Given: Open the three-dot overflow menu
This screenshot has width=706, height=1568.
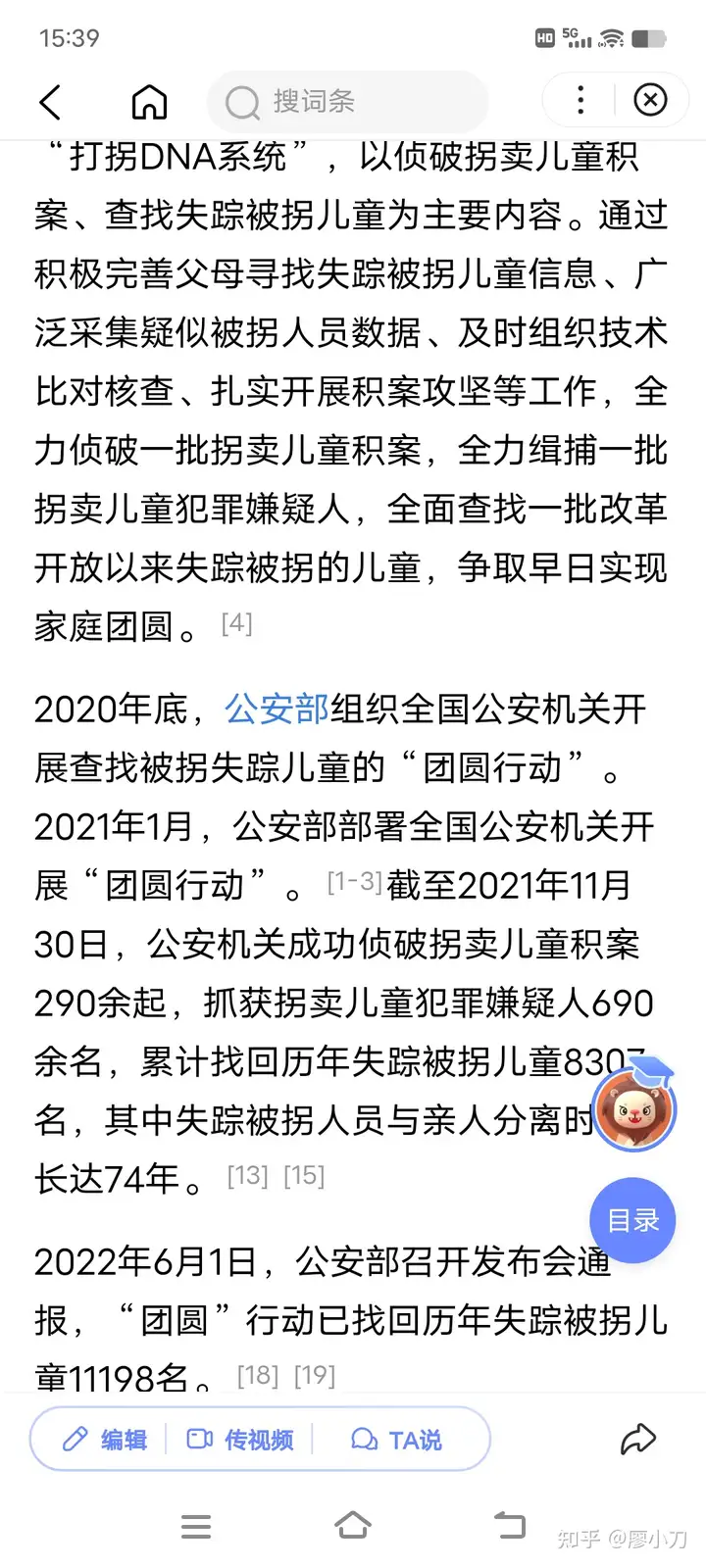Looking at the screenshot, I should (x=580, y=100).
